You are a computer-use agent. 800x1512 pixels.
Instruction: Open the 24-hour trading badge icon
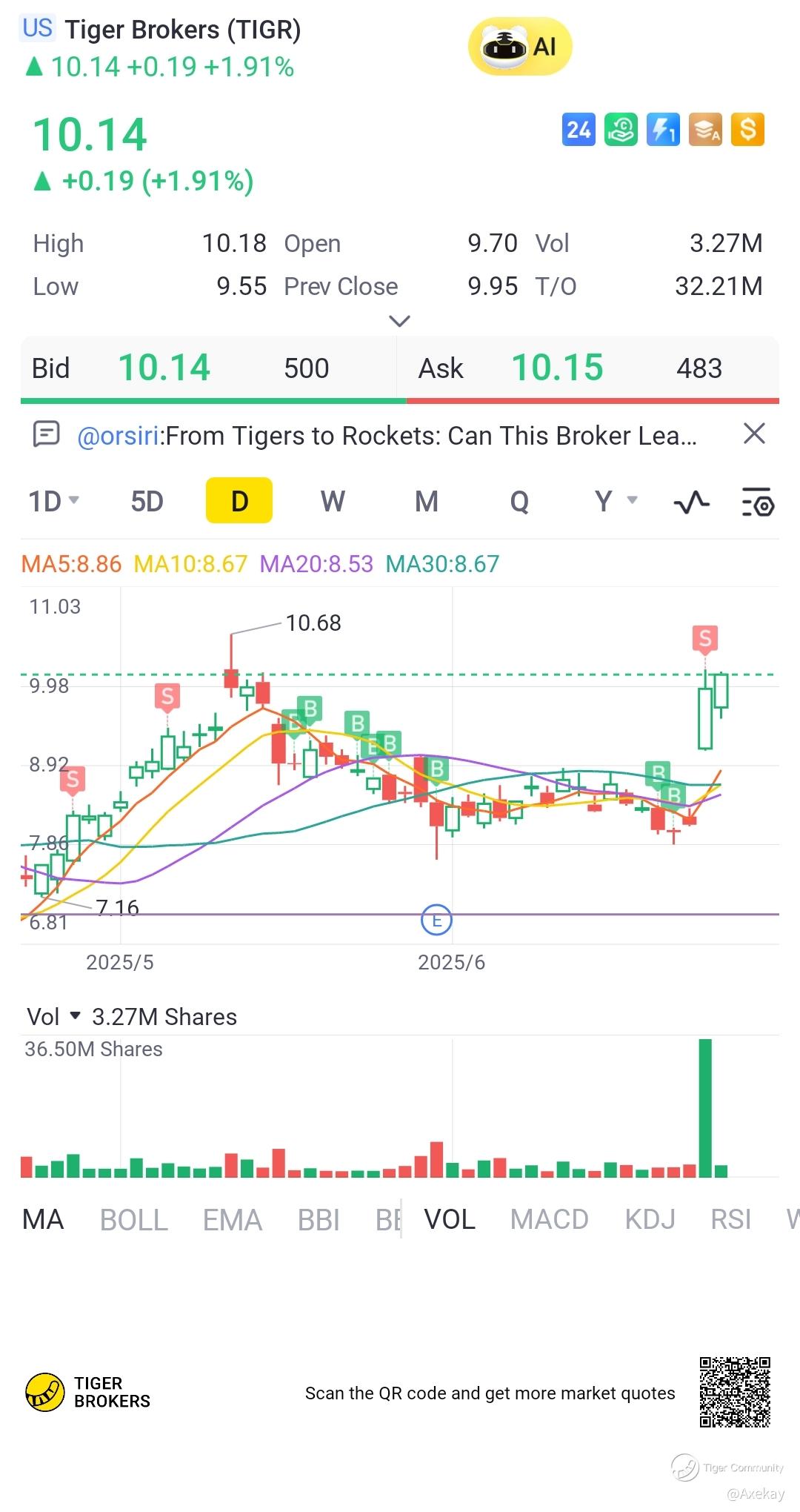tap(579, 130)
